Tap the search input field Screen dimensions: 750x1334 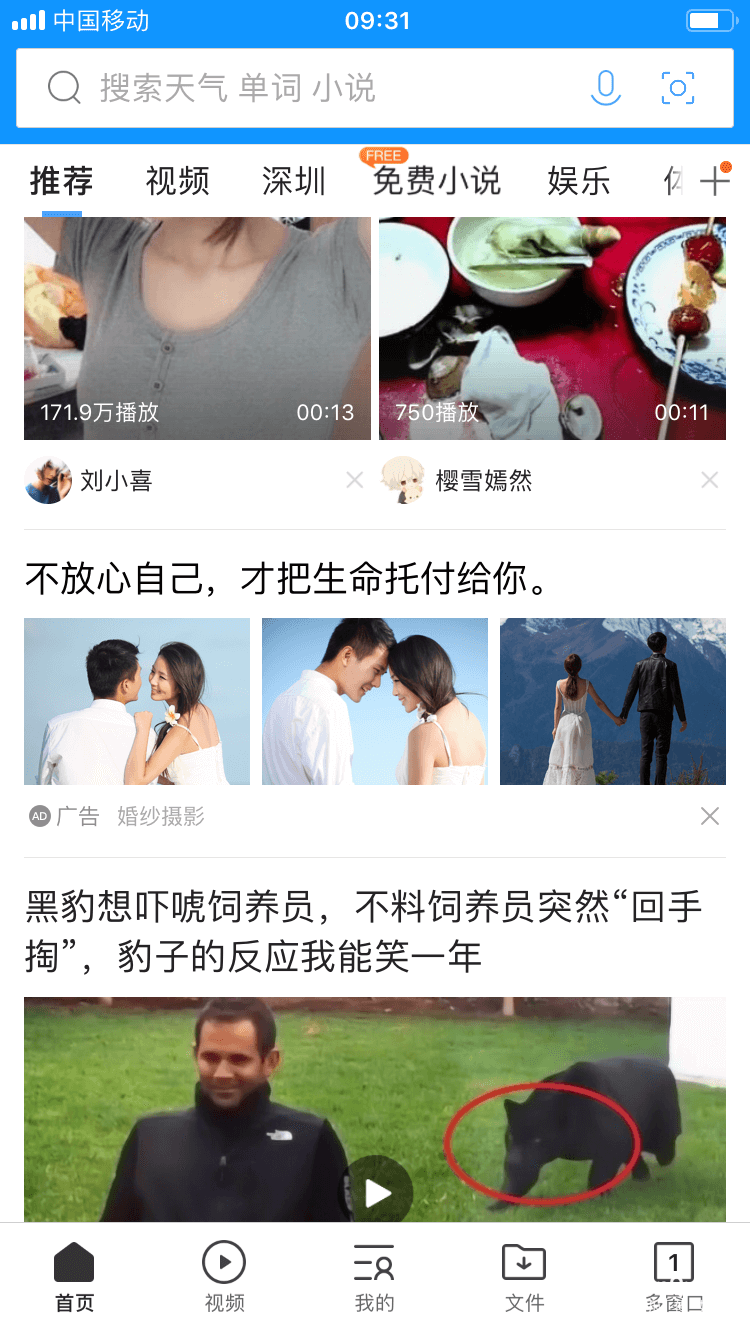pos(250,88)
